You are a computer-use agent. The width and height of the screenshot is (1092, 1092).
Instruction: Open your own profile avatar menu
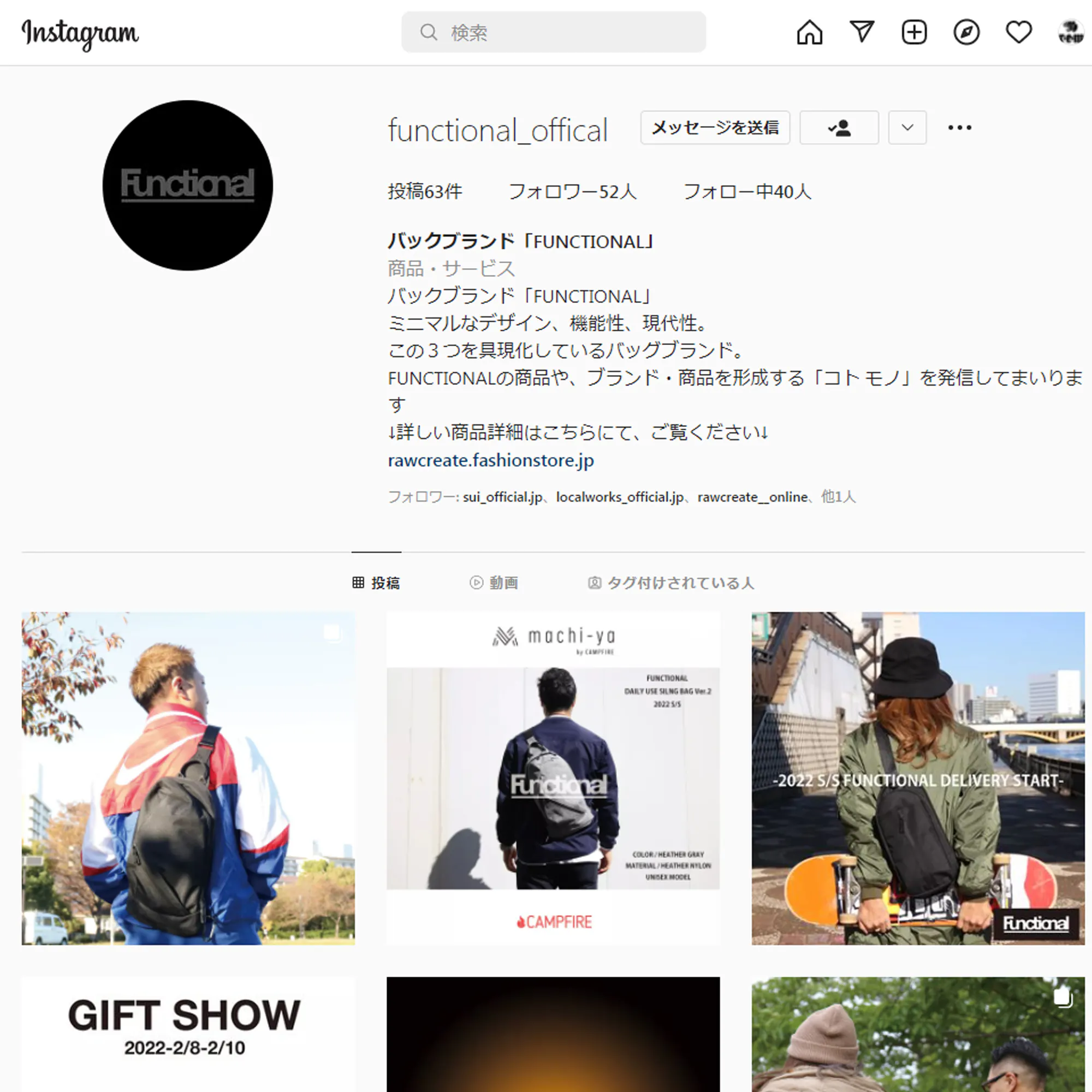click(1070, 32)
